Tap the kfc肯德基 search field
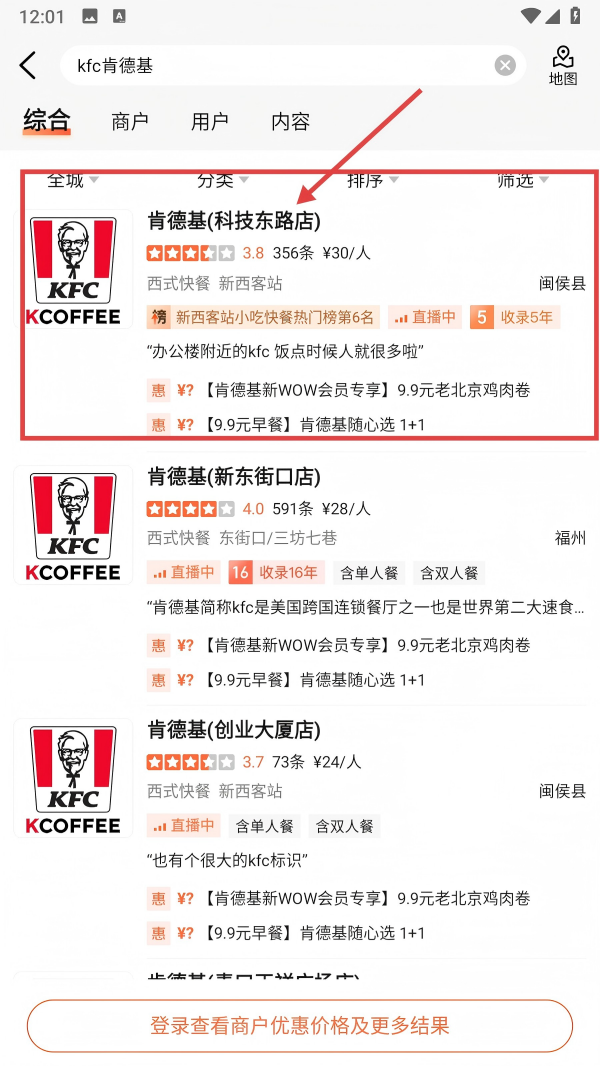The height and width of the screenshot is (1066, 600). coord(280,66)
